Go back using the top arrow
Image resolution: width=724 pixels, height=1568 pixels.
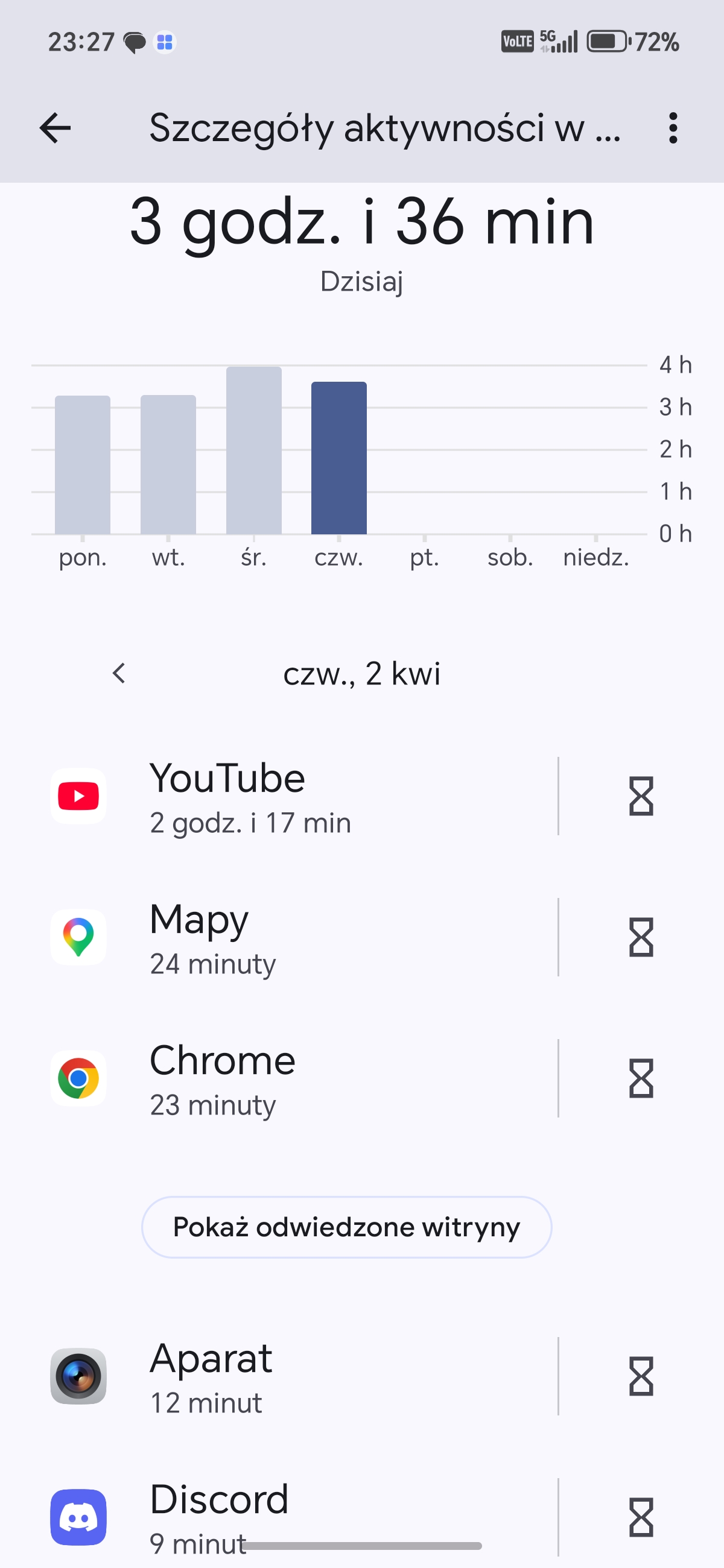55,128
